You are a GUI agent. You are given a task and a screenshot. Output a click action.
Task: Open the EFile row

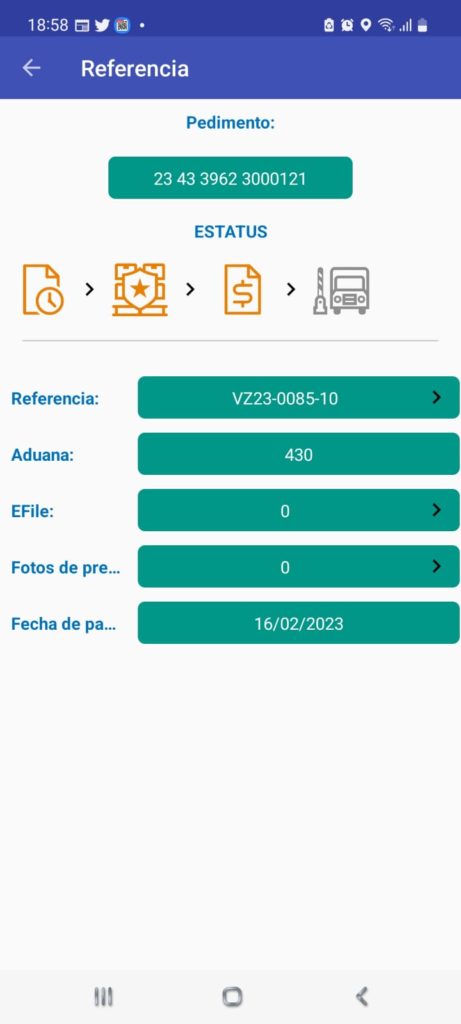(298, 510)
